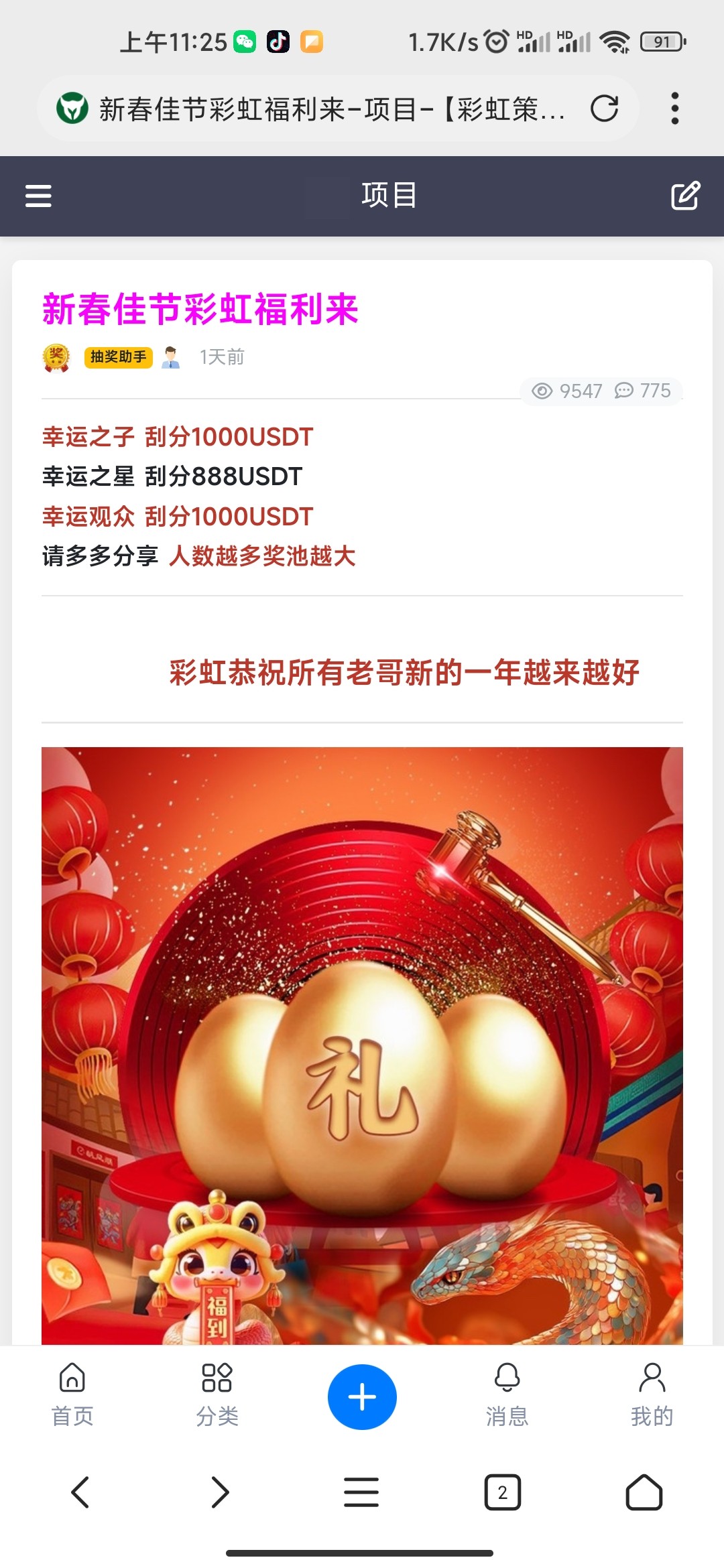Switch to the 首页 tab
This screenshot has width=724, height=1568.
tap(72, 1395)
